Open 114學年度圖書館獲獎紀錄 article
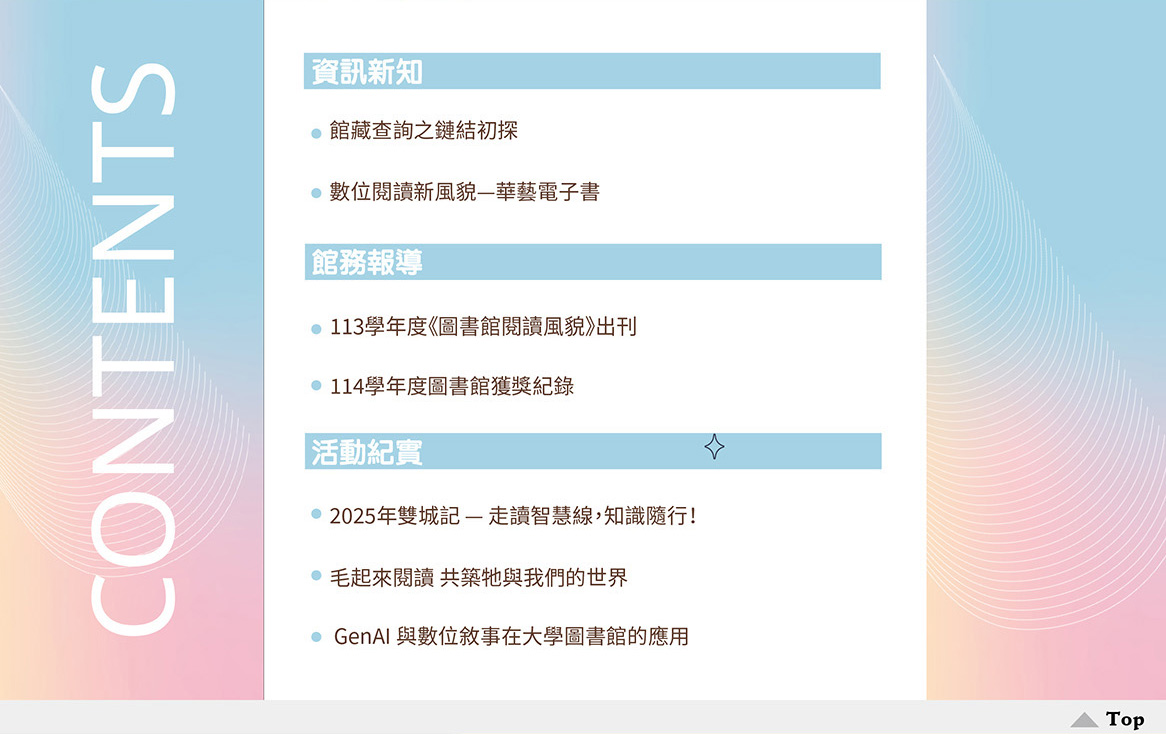The width and height of the screenshot is (1166, 734). pos(452,386)
